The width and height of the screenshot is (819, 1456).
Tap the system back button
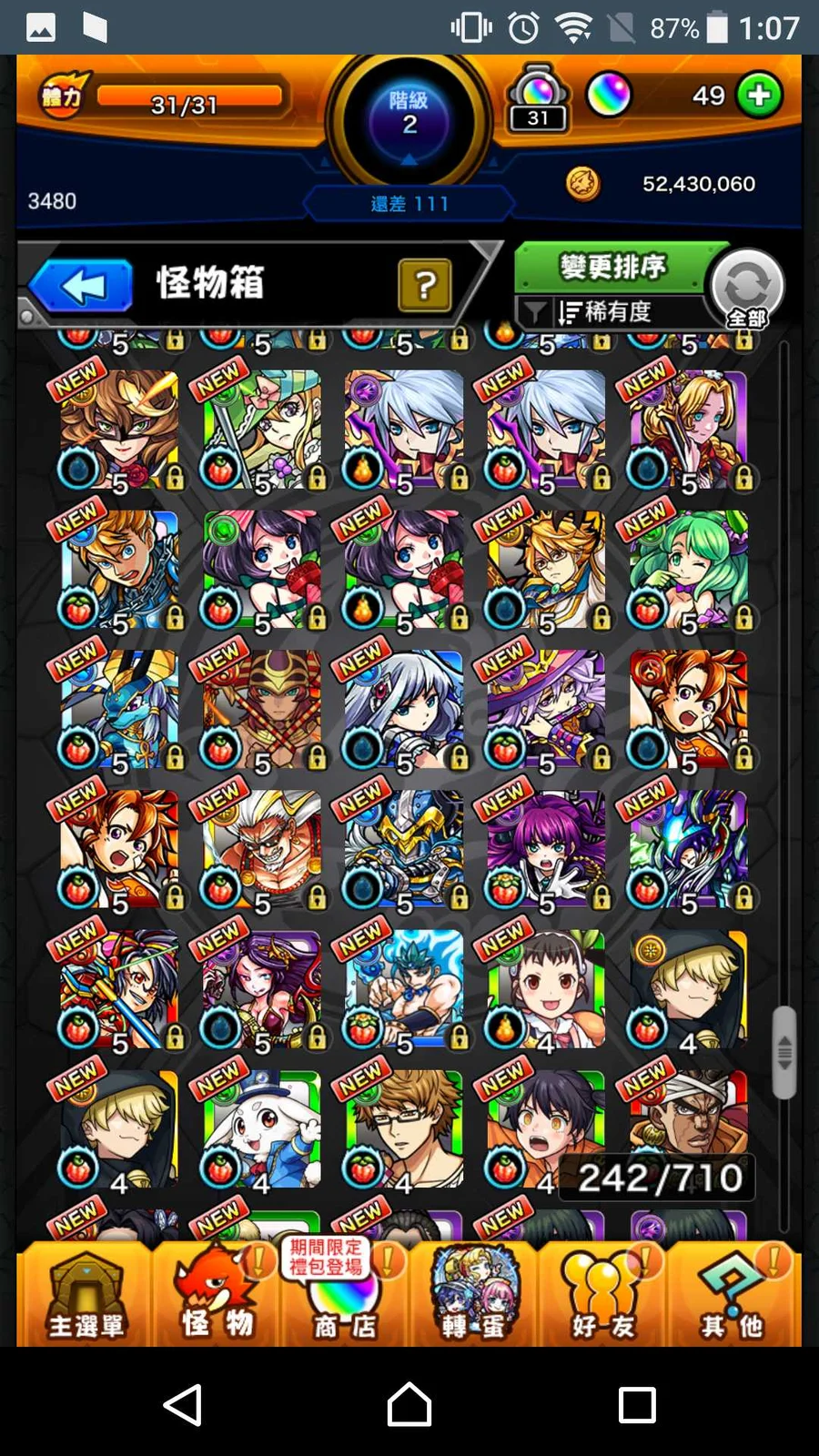click(x=183, y=1404)
